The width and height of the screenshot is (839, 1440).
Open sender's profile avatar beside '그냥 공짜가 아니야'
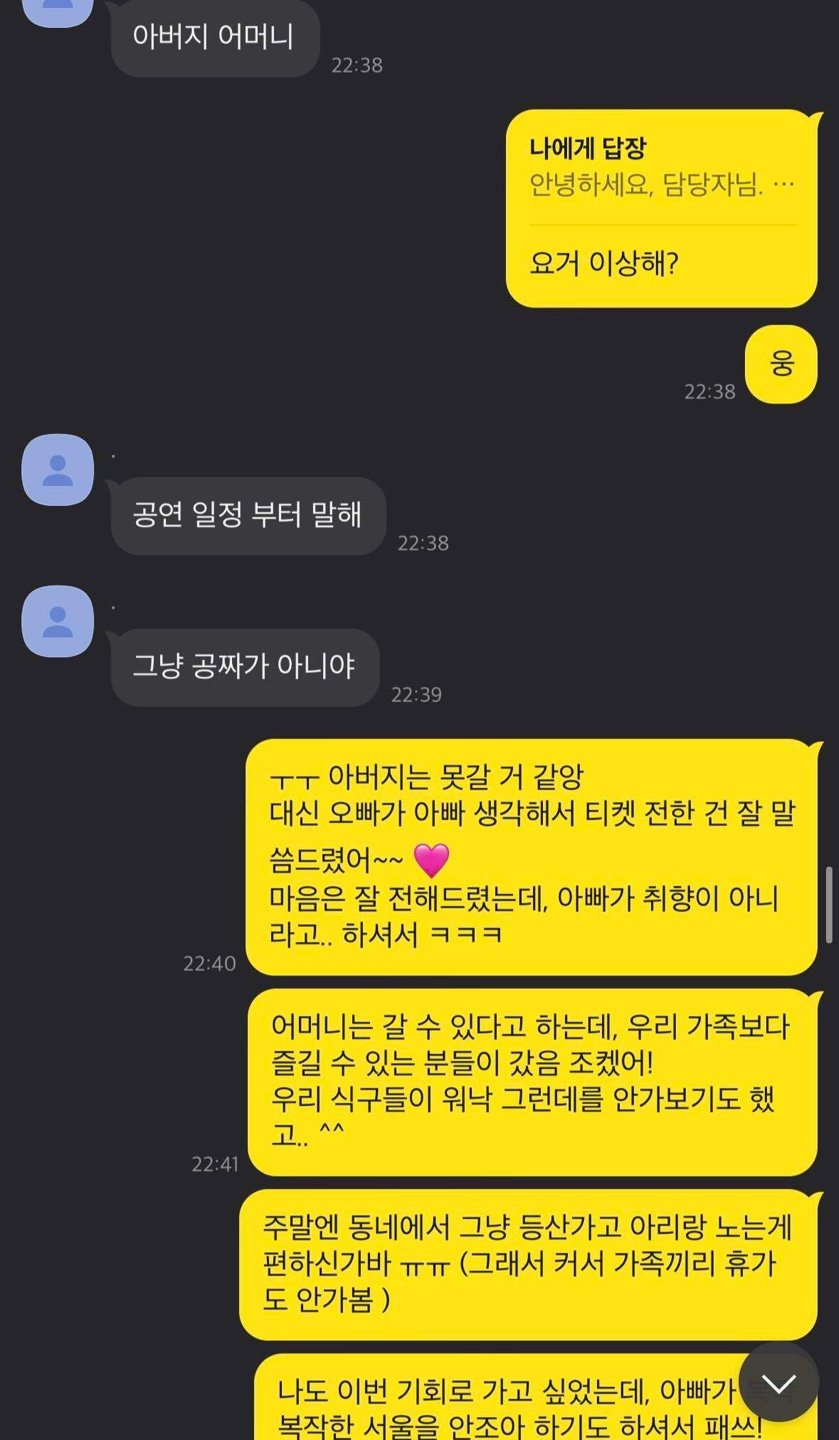(58, 621)
